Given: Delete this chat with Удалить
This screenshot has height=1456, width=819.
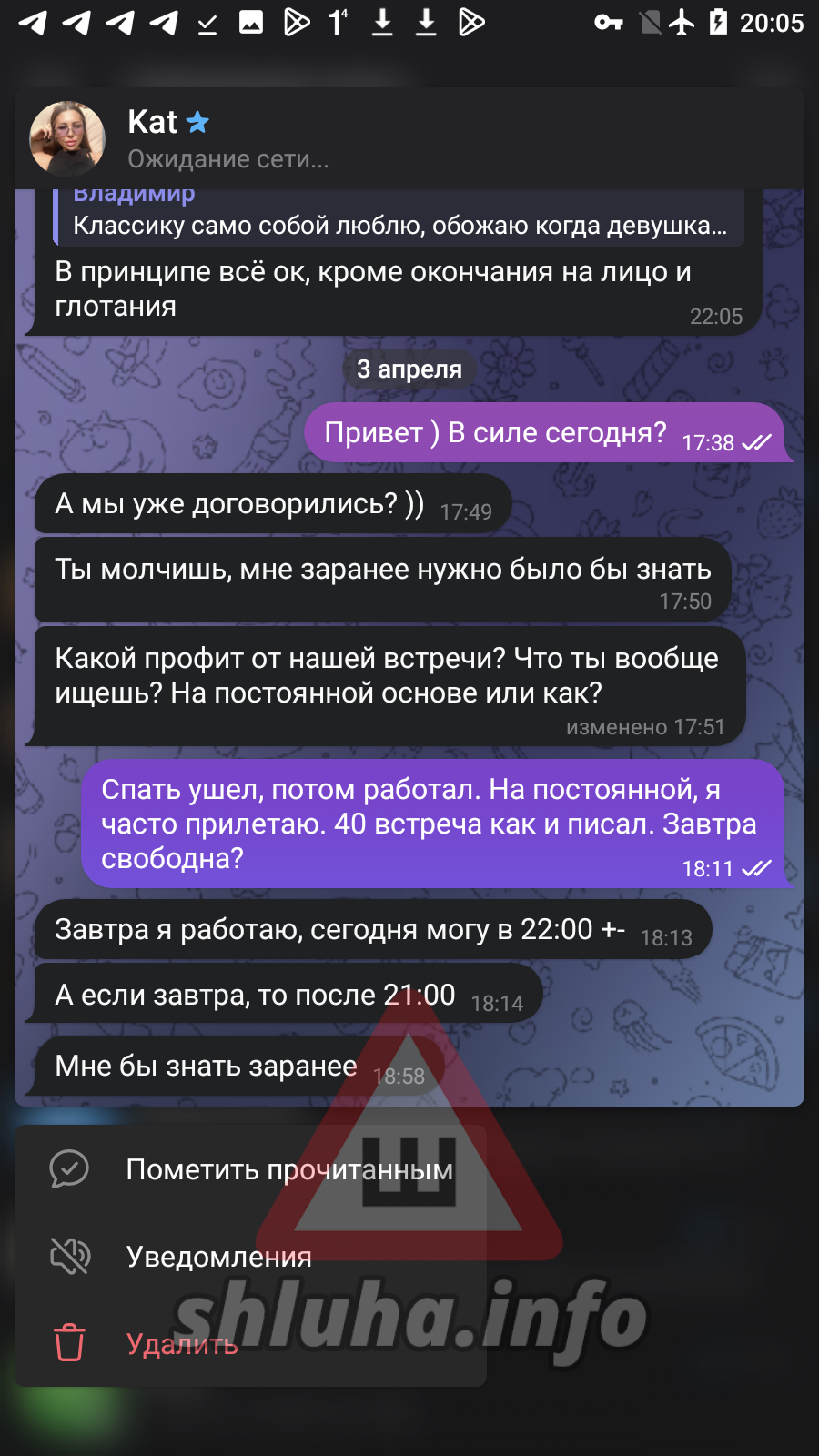Looking at the screenshot, I should (182, 1344).
